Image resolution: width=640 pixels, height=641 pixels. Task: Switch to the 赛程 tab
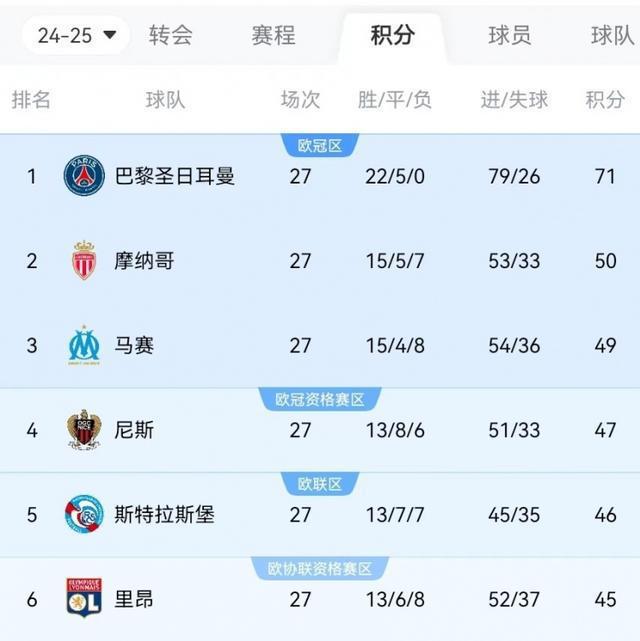click(273, 36)
